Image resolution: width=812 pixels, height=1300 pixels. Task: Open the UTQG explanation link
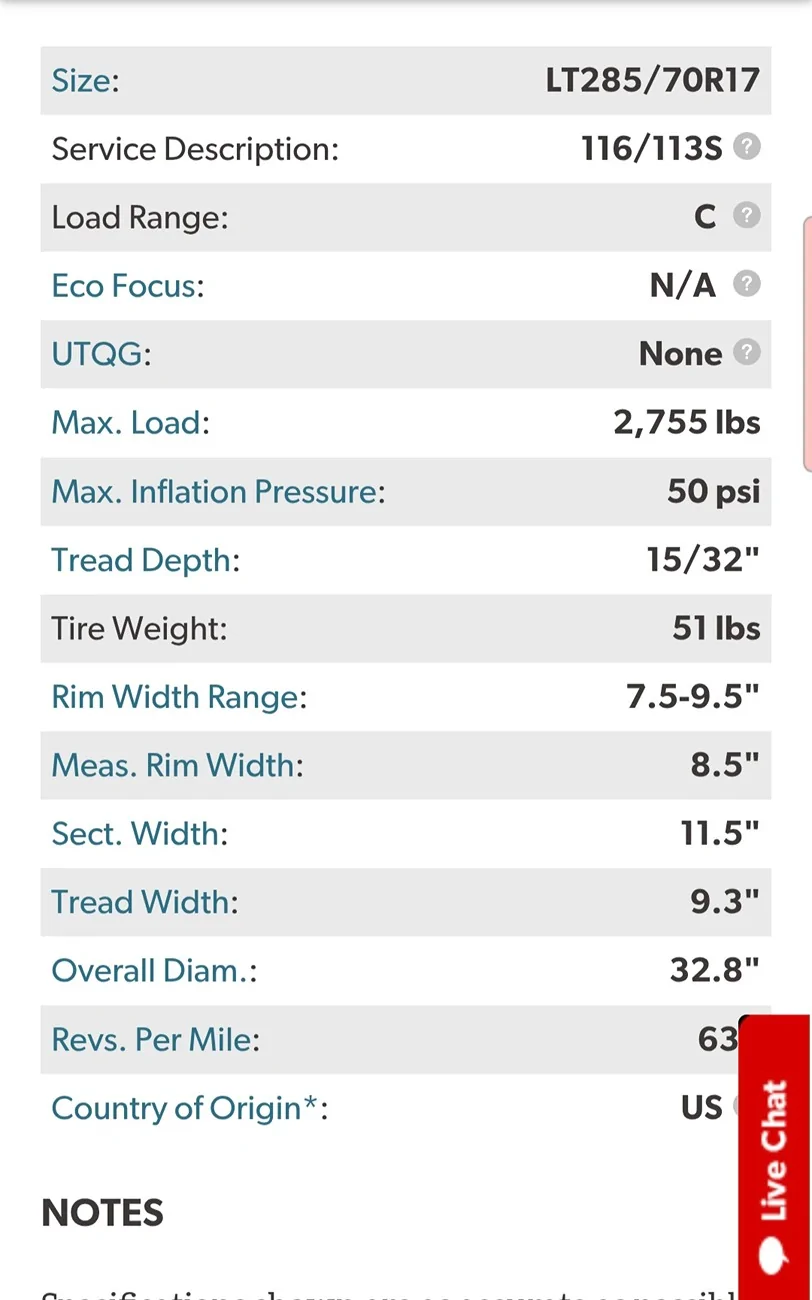(97, 354)
